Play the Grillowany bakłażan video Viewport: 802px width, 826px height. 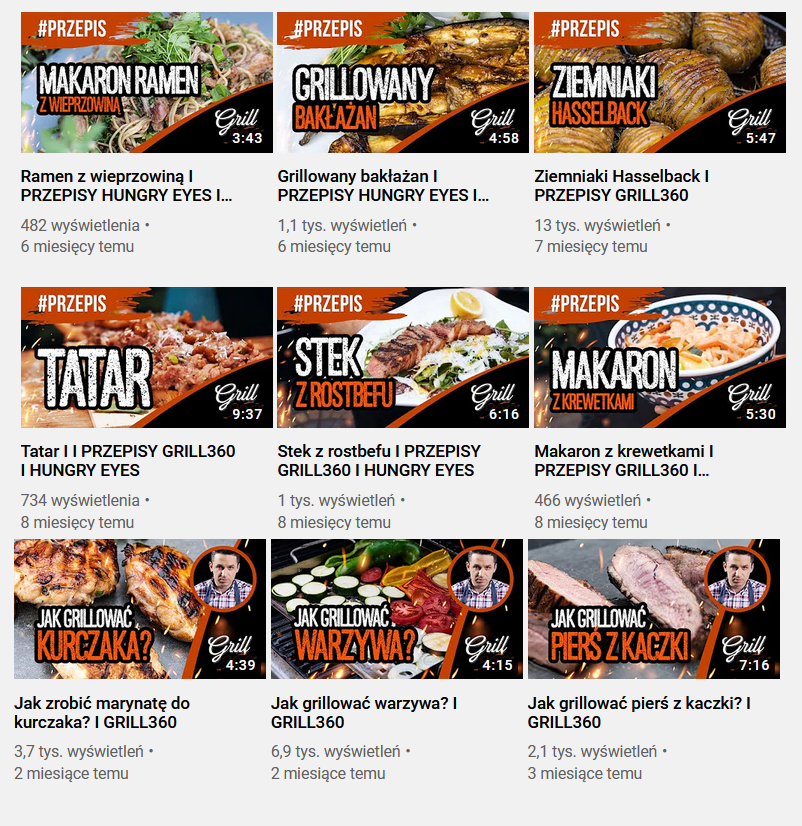403,82
